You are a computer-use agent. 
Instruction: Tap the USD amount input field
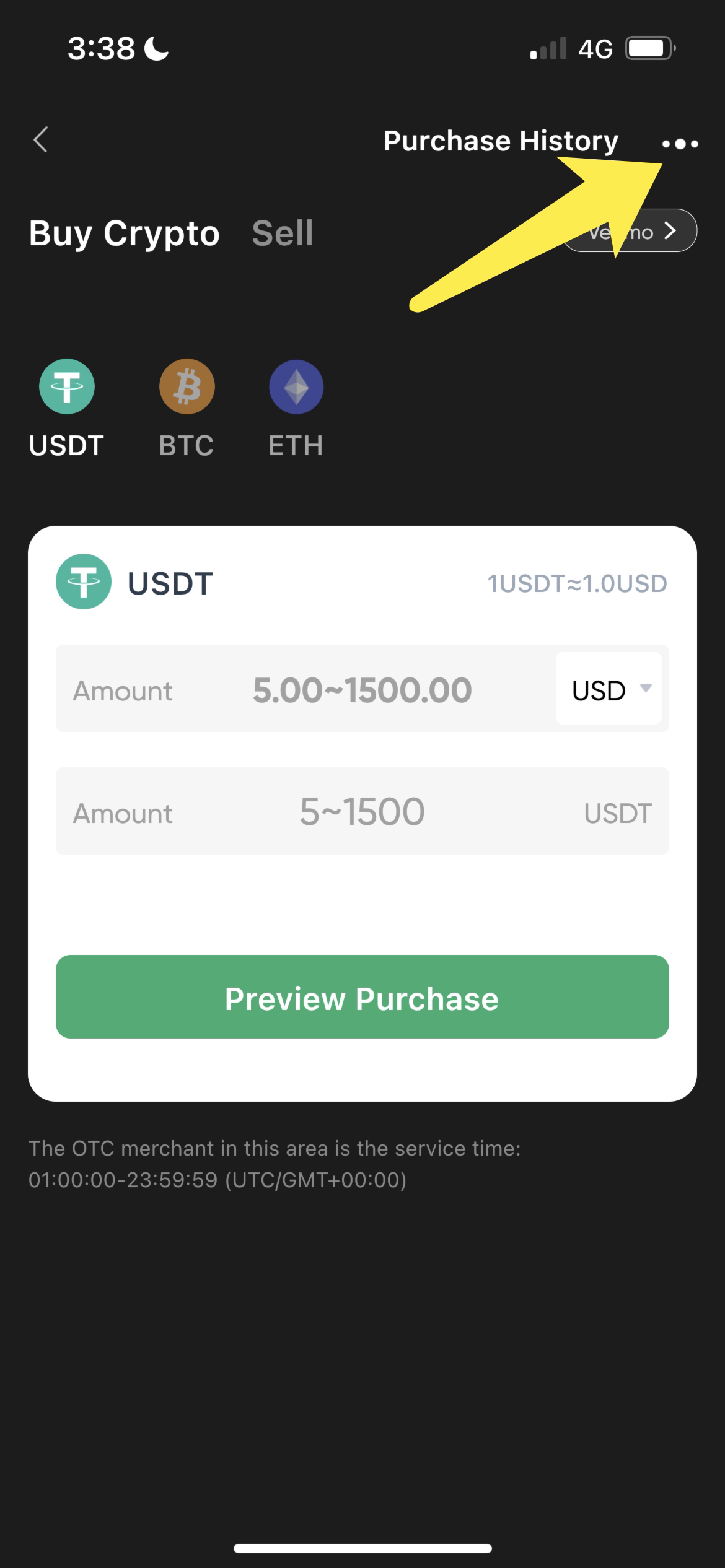(x=362, y=689)
